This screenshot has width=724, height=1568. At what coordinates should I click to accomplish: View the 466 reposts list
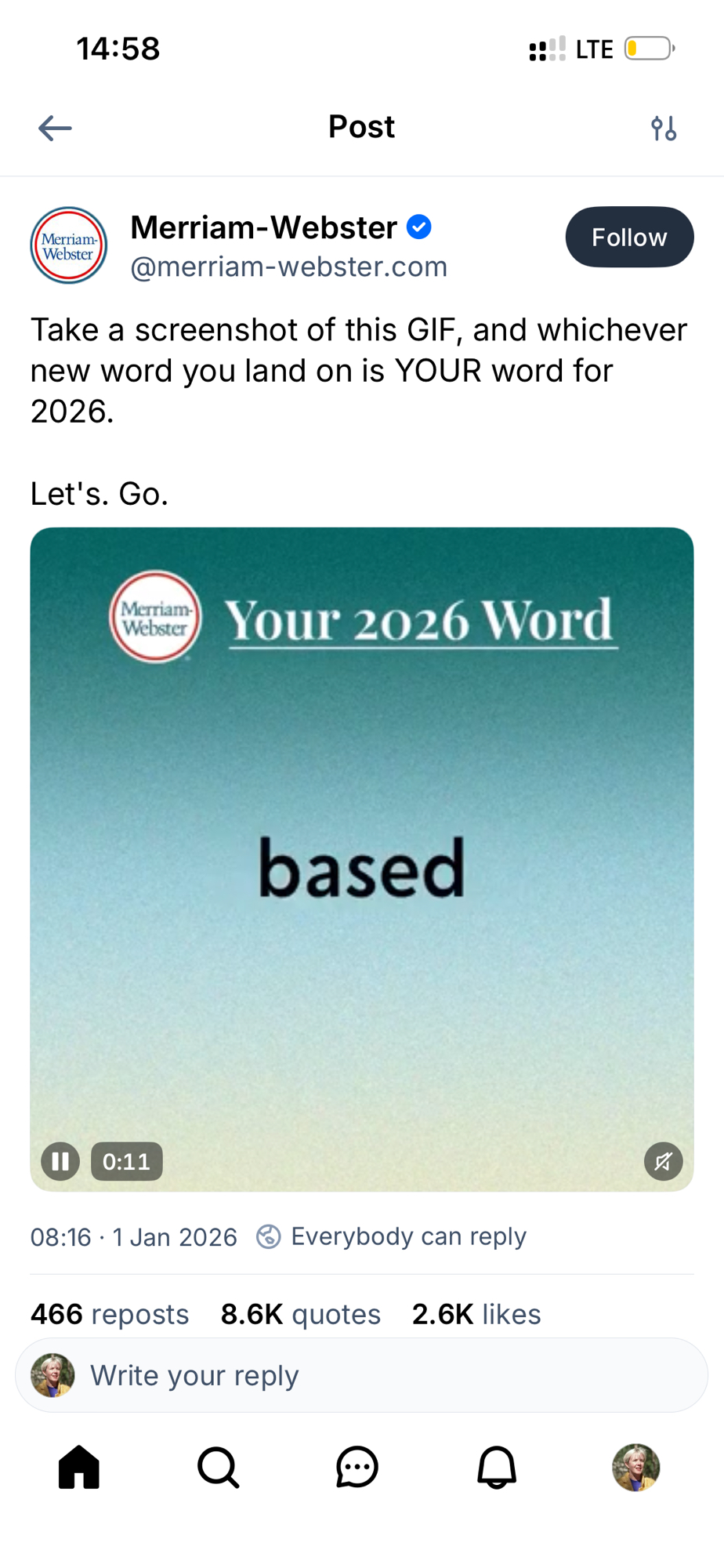pos(110,1314)
